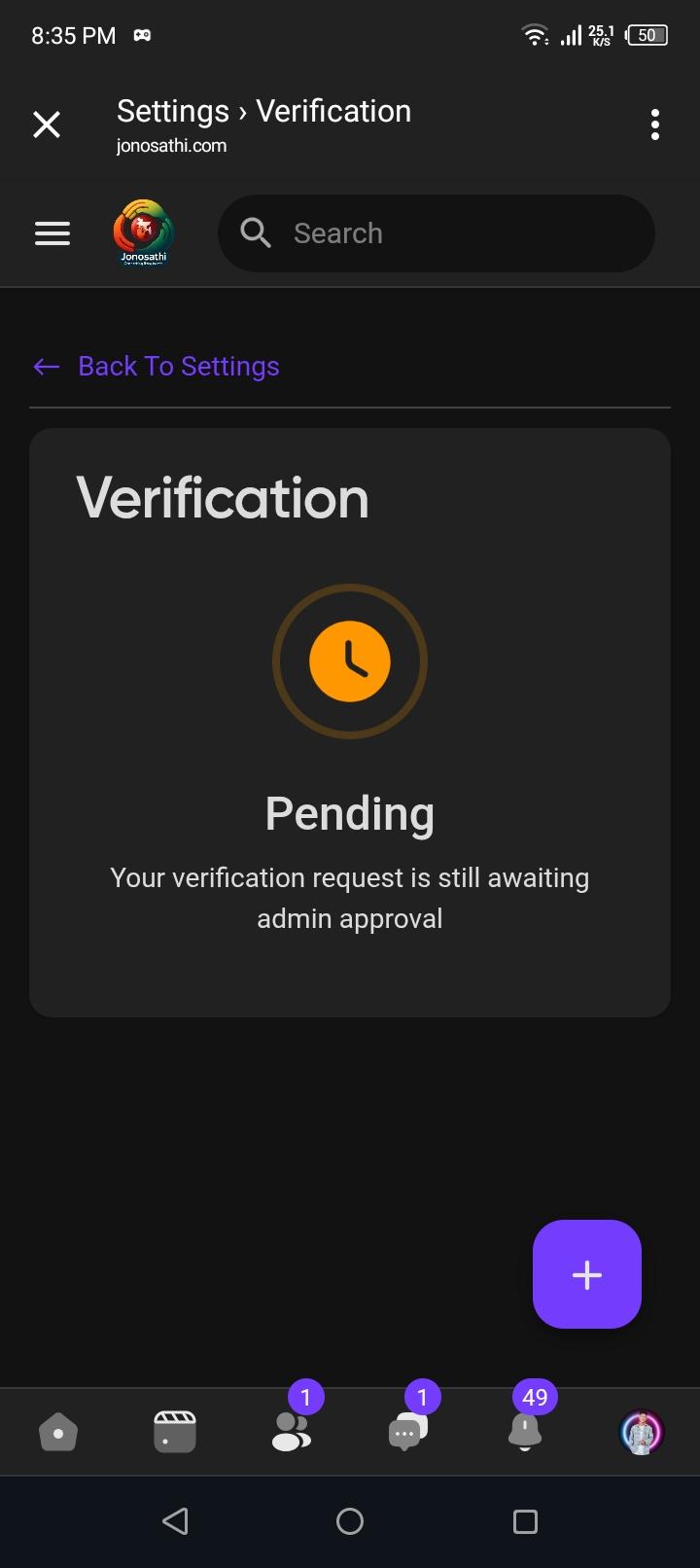Open the messages chat tab
This screenshot has width=700, height=1568.
pyautogui.click(x=407, y=1432)
